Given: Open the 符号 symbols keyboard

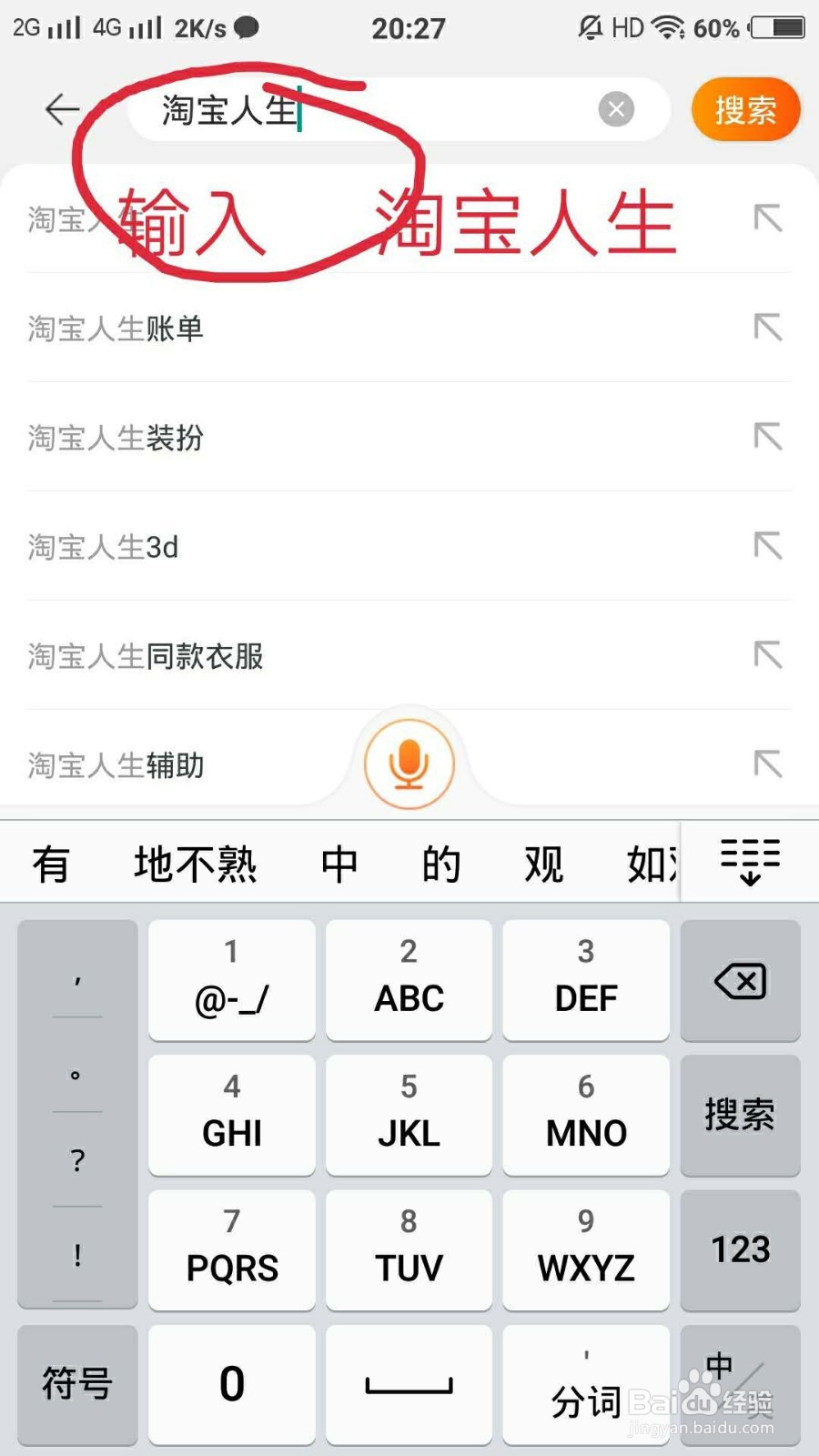Looking at the screenshot, I should pos(76,1383).
